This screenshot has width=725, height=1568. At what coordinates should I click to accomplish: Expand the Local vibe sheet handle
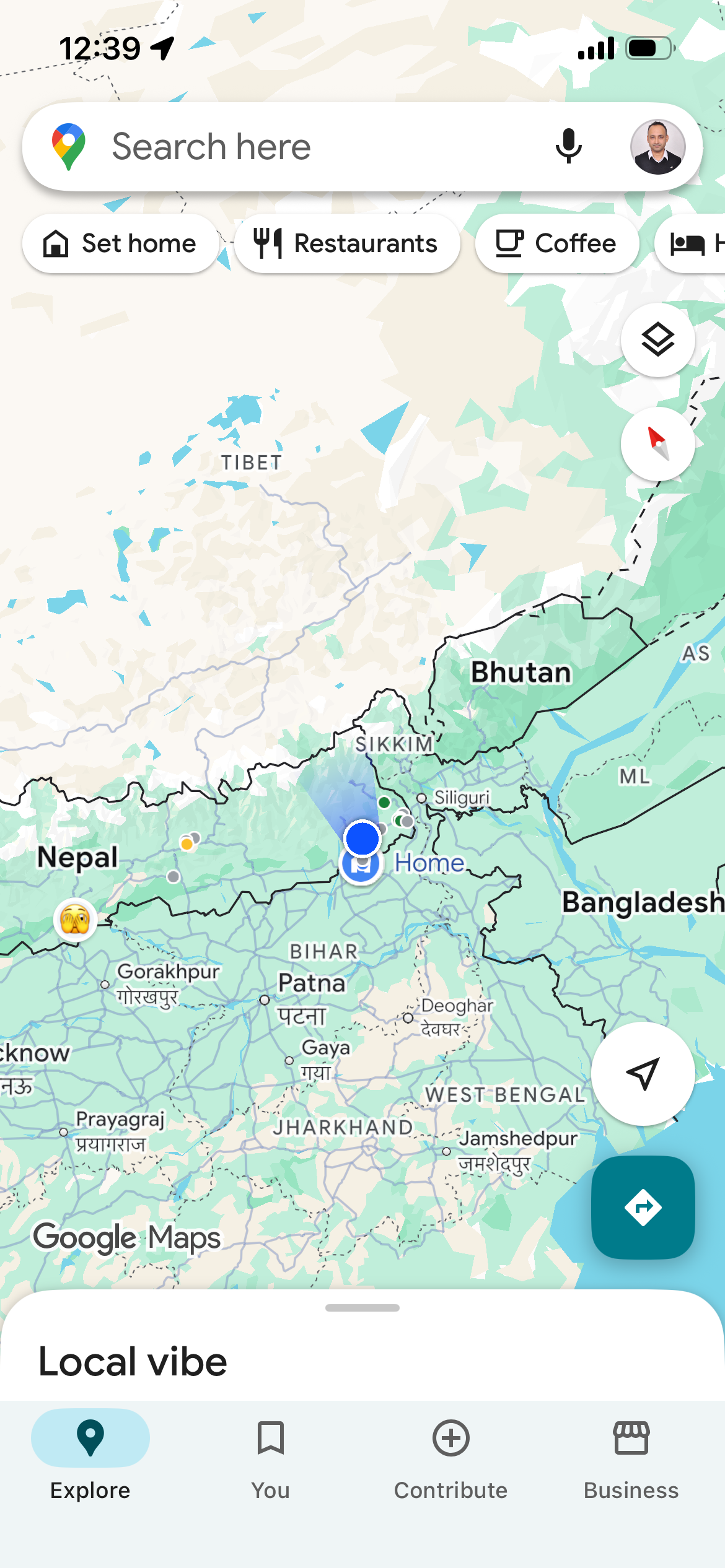coord(362,1308)
